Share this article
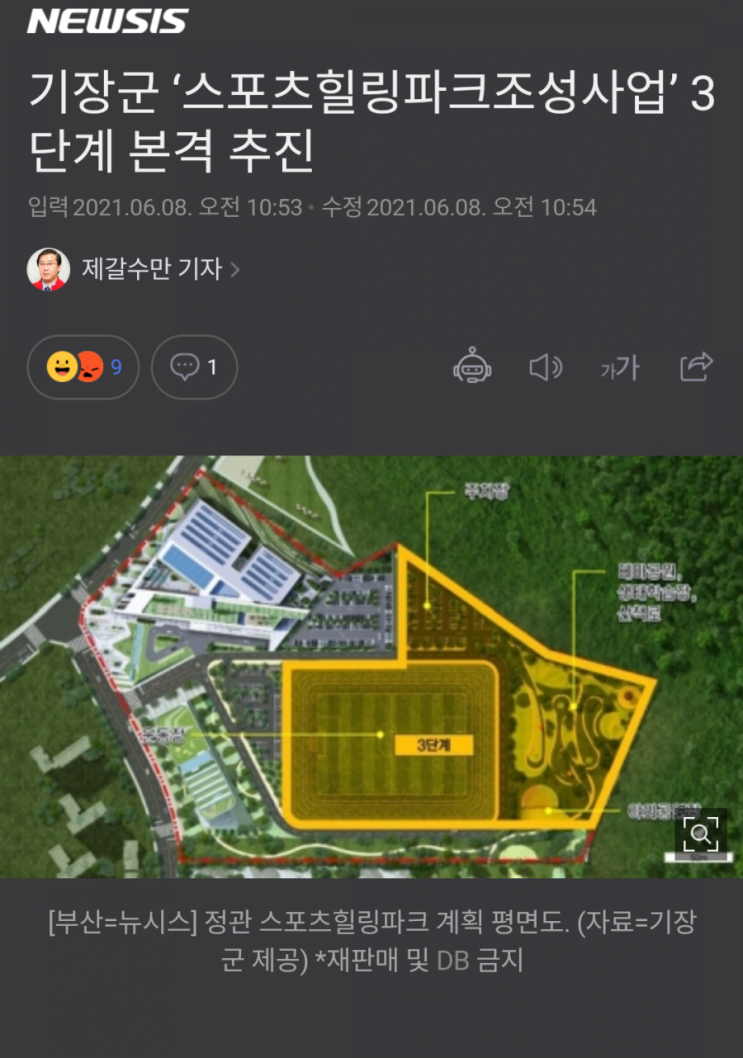743x1058 pixels. coord(696,366)
